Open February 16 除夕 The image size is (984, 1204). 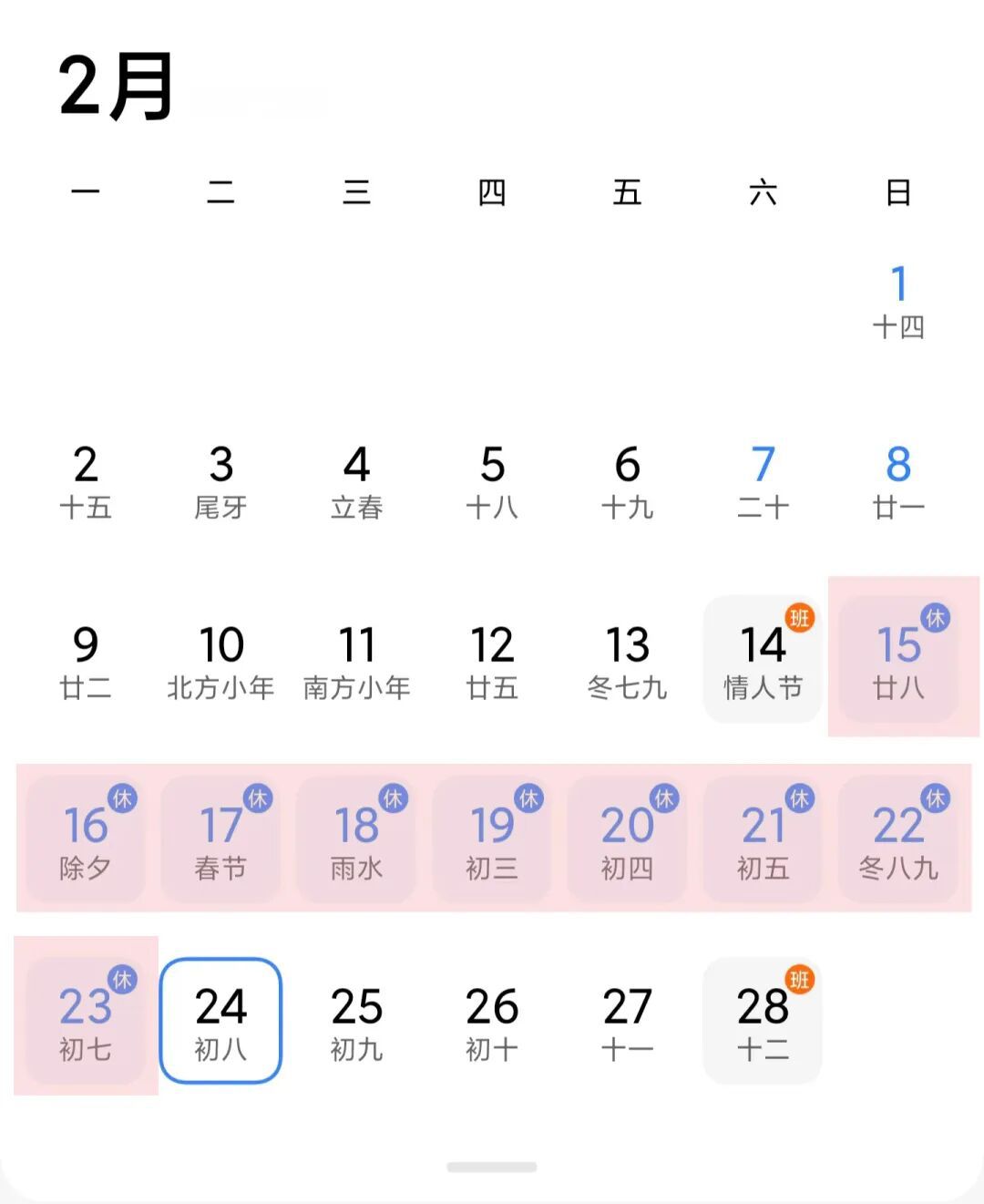(x=85, y=840)
